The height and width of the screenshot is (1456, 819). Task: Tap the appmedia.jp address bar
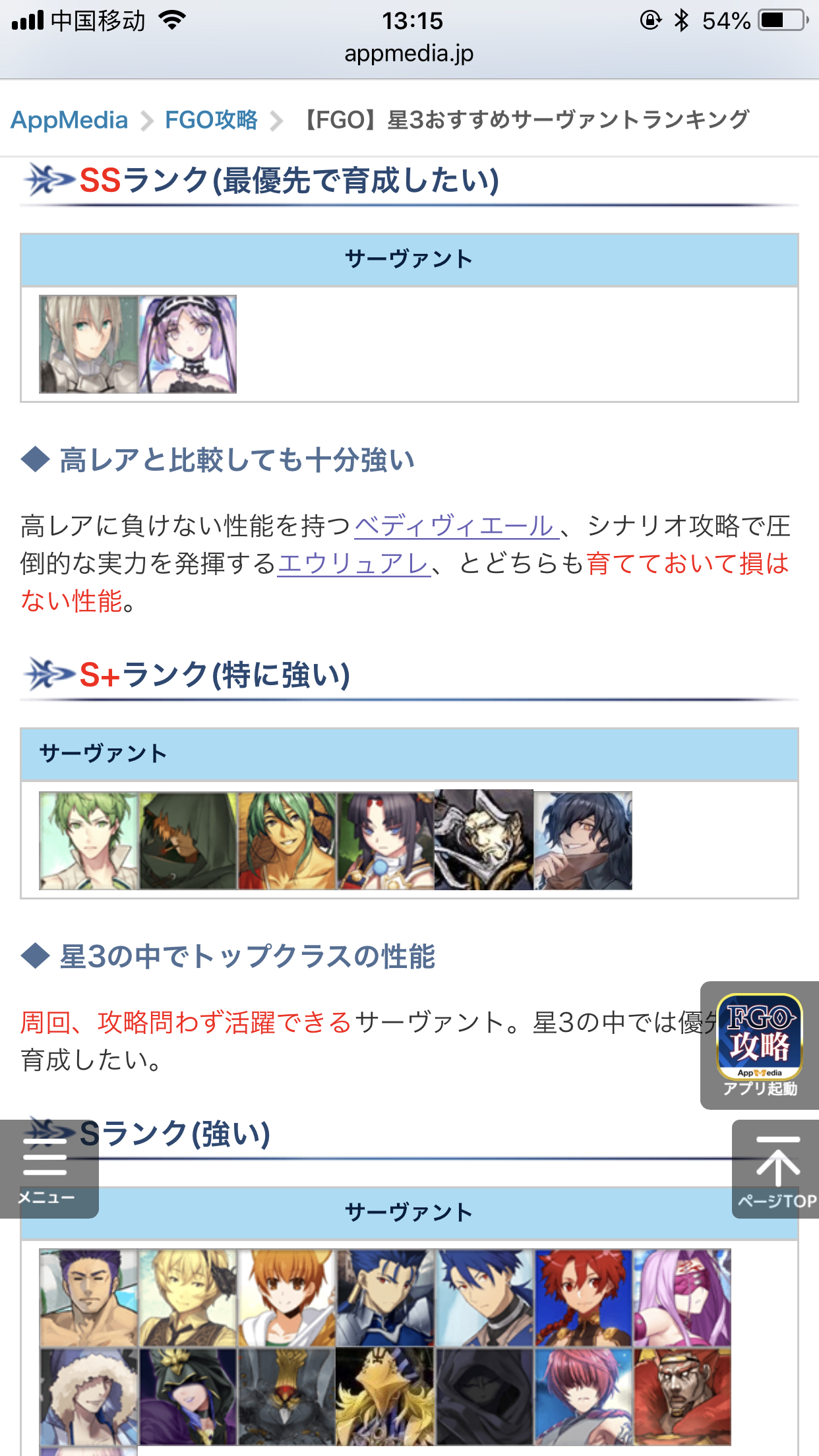(x=409, y=54)
